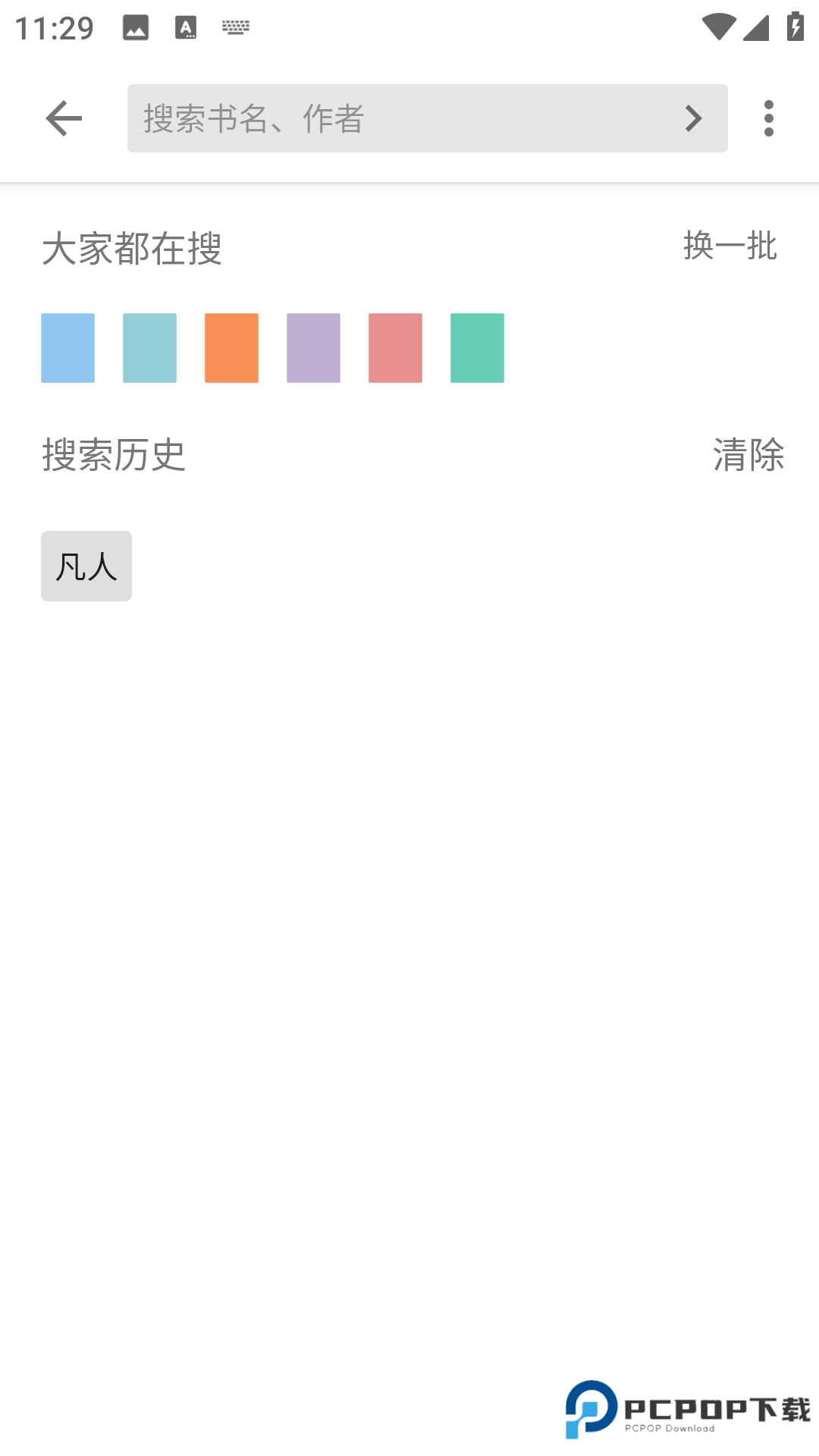Open the three-dot overflow menu

(769, 118)
